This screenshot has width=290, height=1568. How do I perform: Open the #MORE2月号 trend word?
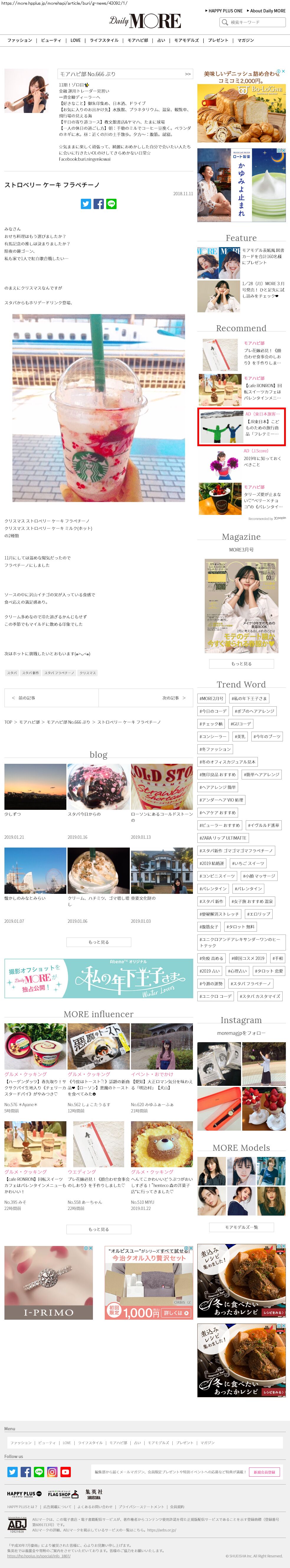(212, 698)
